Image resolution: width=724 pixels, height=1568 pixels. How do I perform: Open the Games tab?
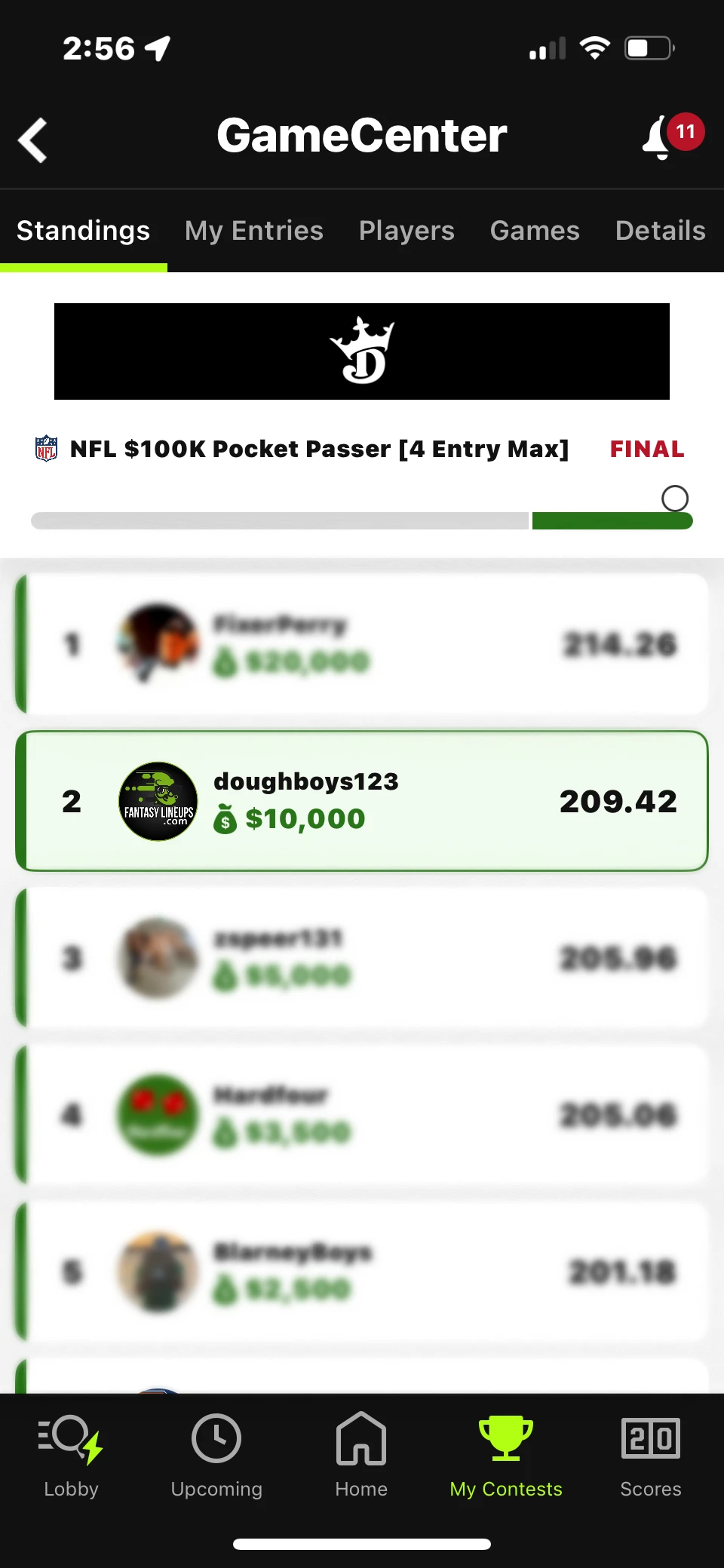click(x=535, y=231)
